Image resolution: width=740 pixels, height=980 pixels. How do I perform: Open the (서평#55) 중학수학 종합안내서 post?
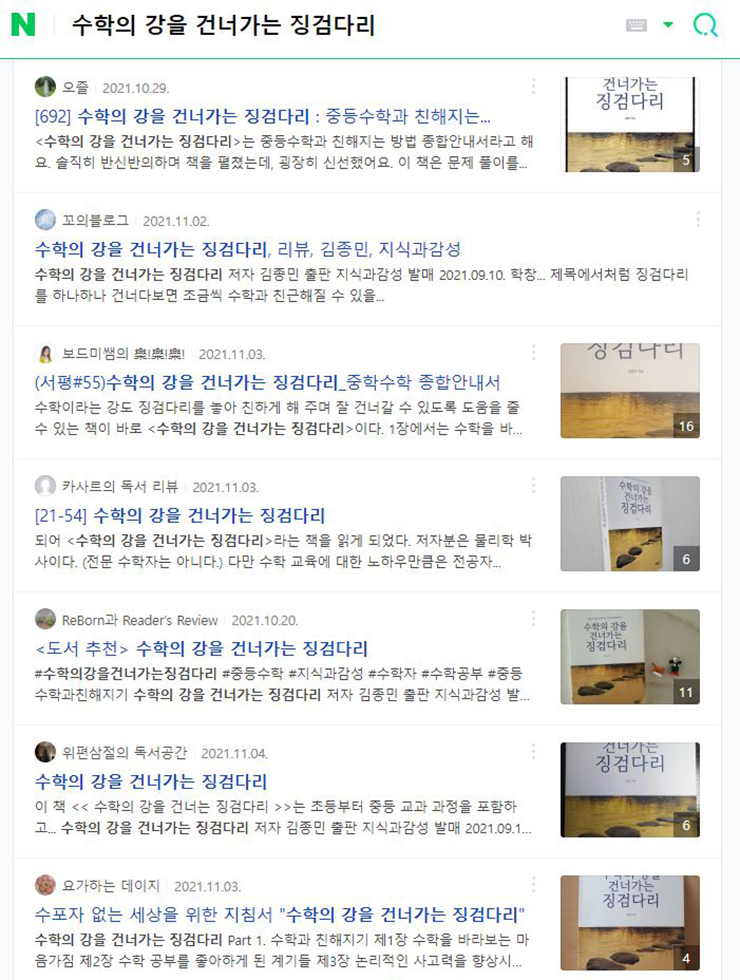(267, 381)
